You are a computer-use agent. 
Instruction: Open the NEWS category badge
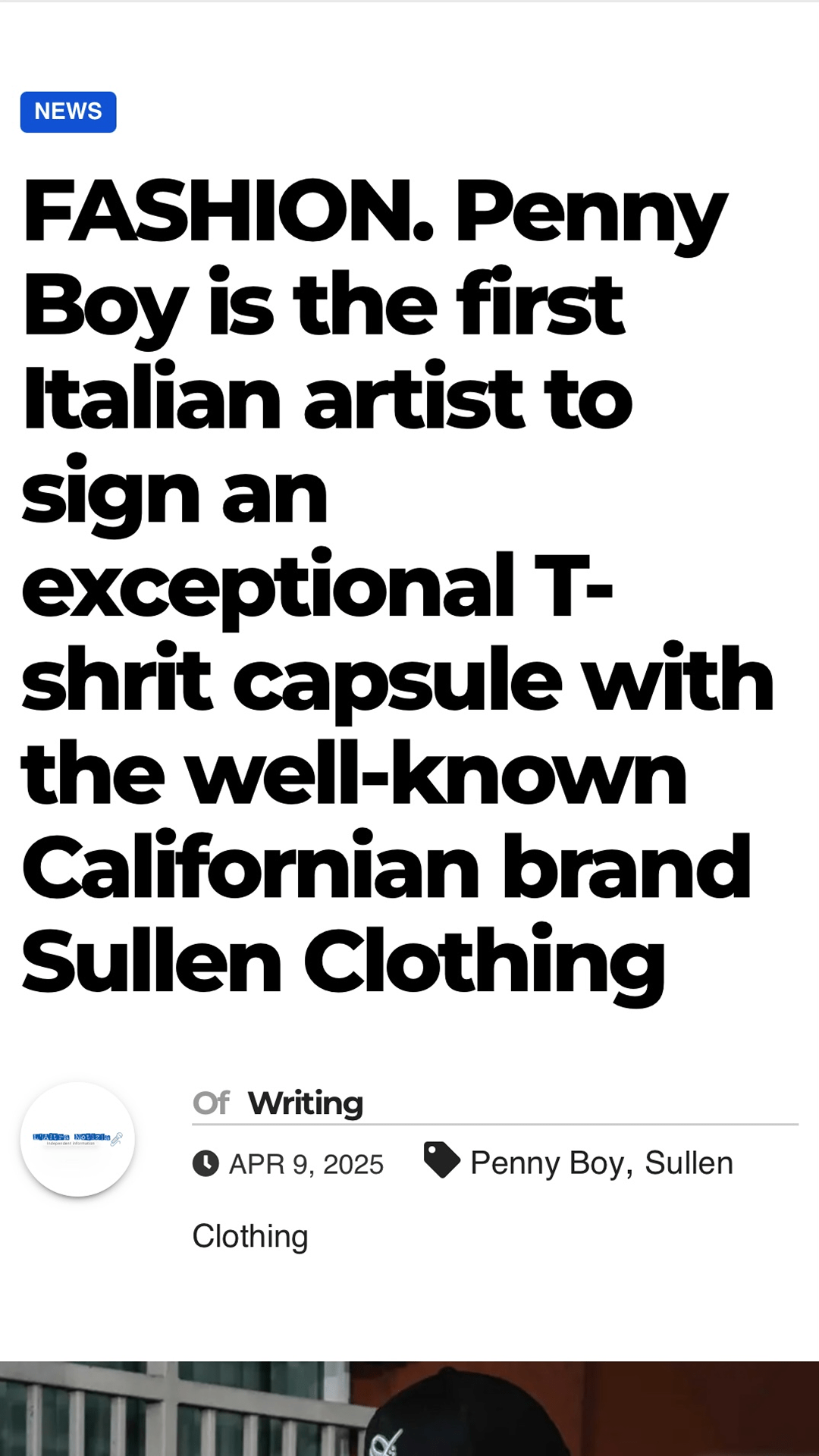68,111
